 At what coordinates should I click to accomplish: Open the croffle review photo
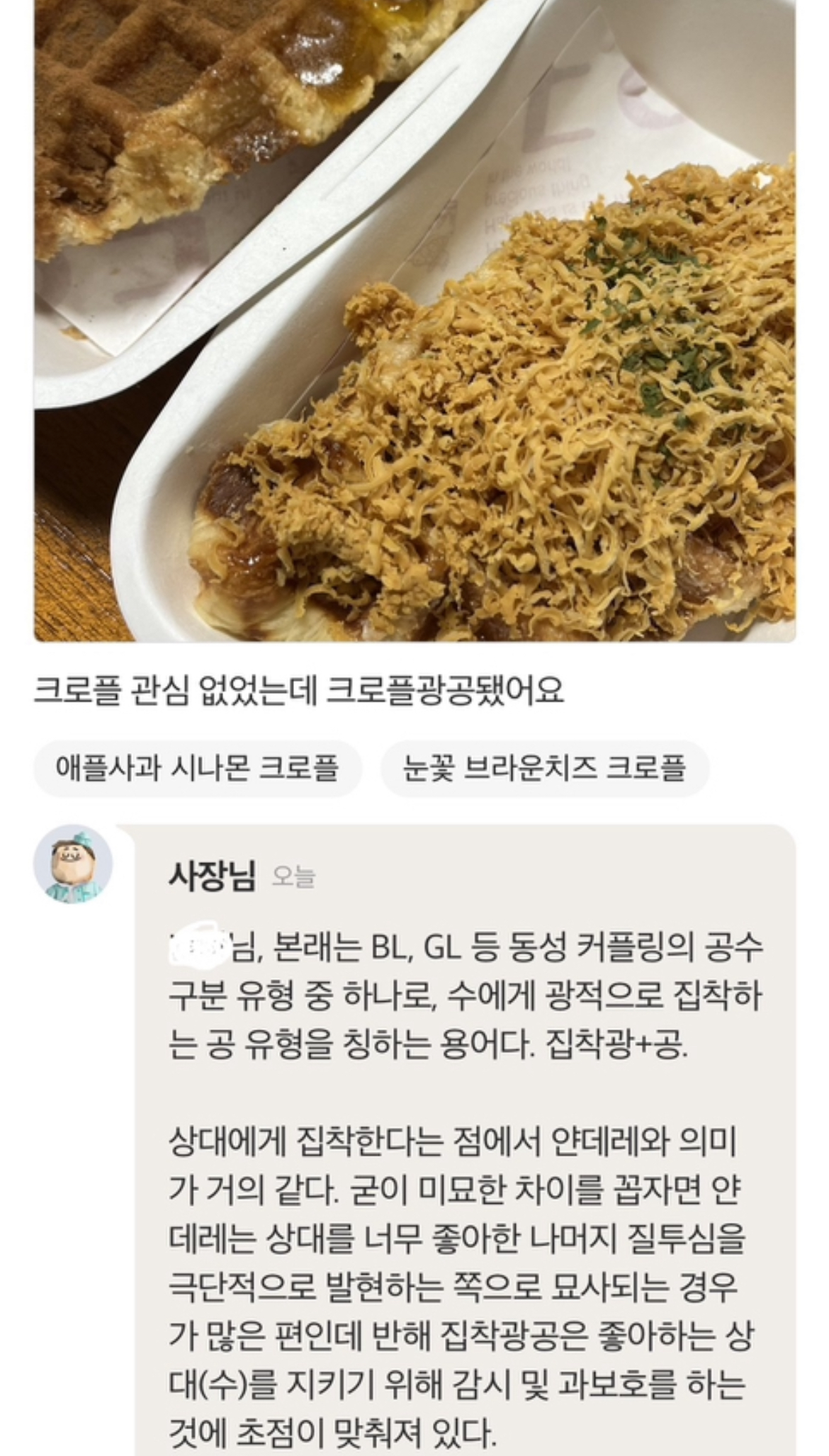[x=414, y=320]
